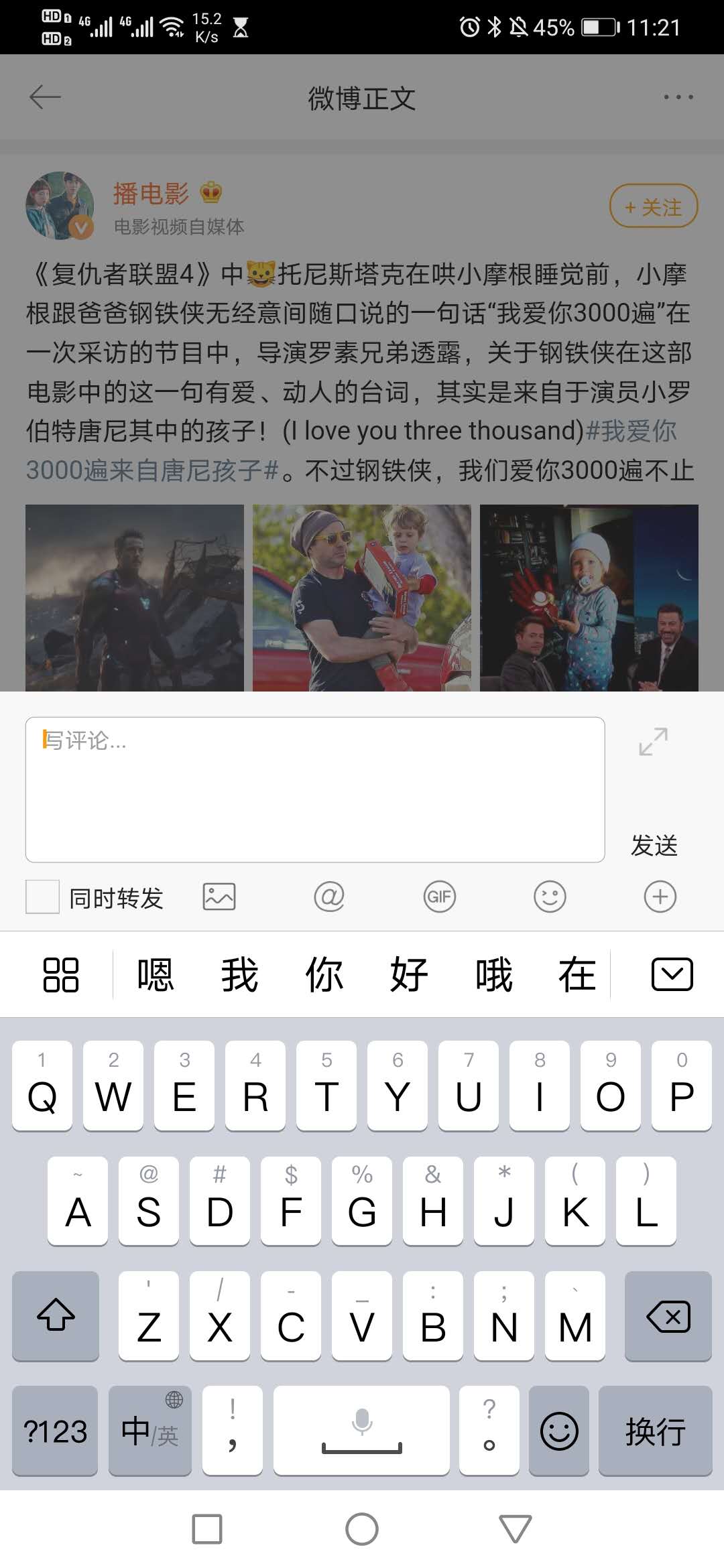Open more options with the plus icon

(660, 897)
